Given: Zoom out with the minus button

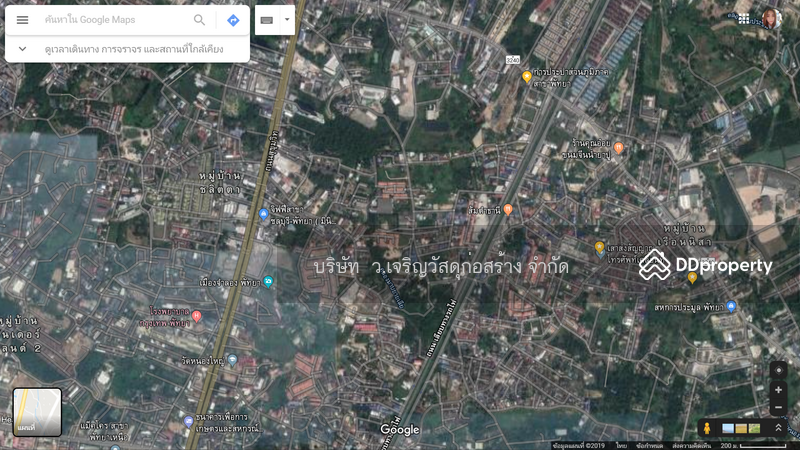Looking at the screenshot, I should tap(778, 407).
